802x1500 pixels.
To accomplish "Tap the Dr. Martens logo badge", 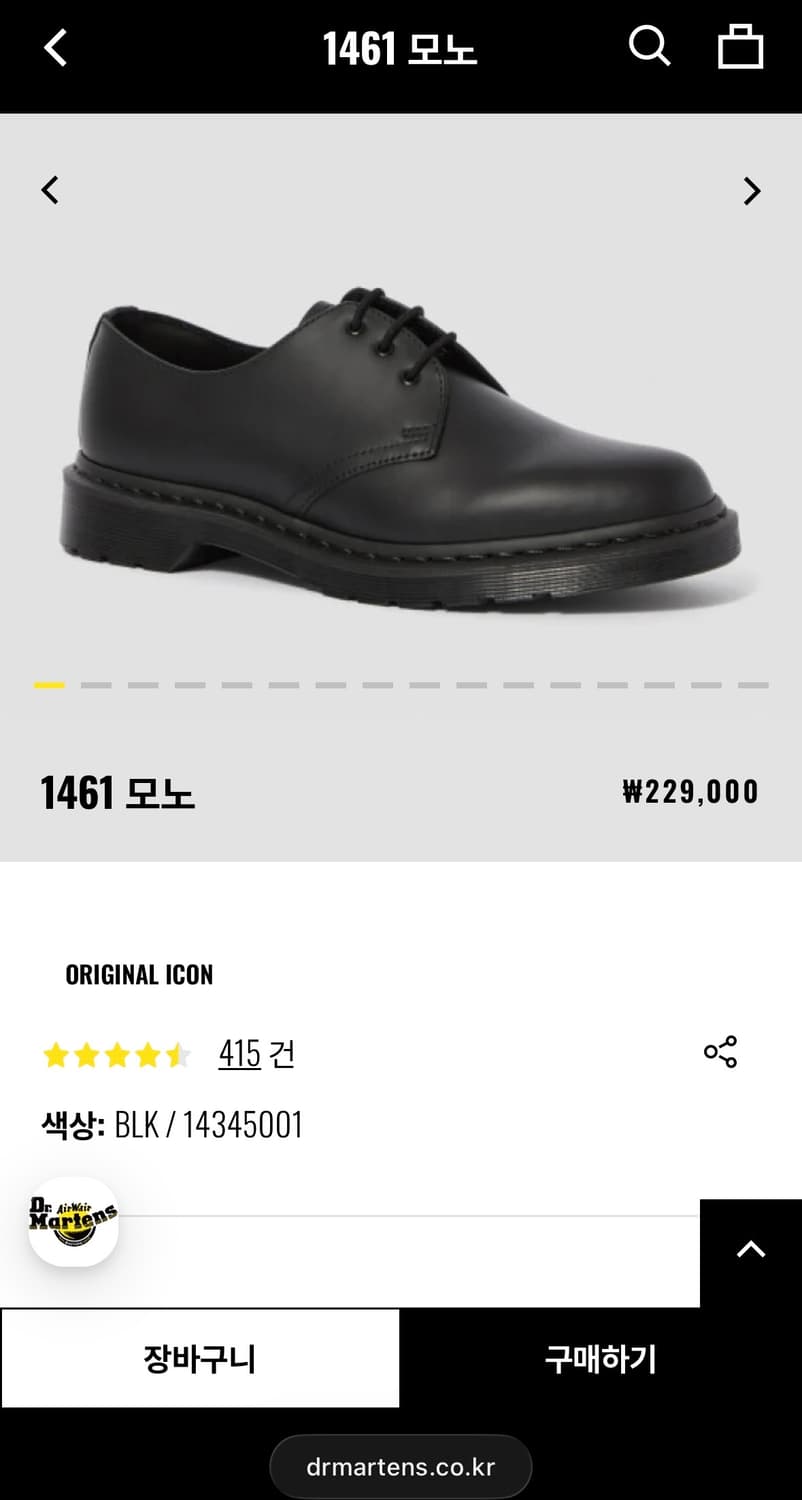I will (x=72, y=1222).
